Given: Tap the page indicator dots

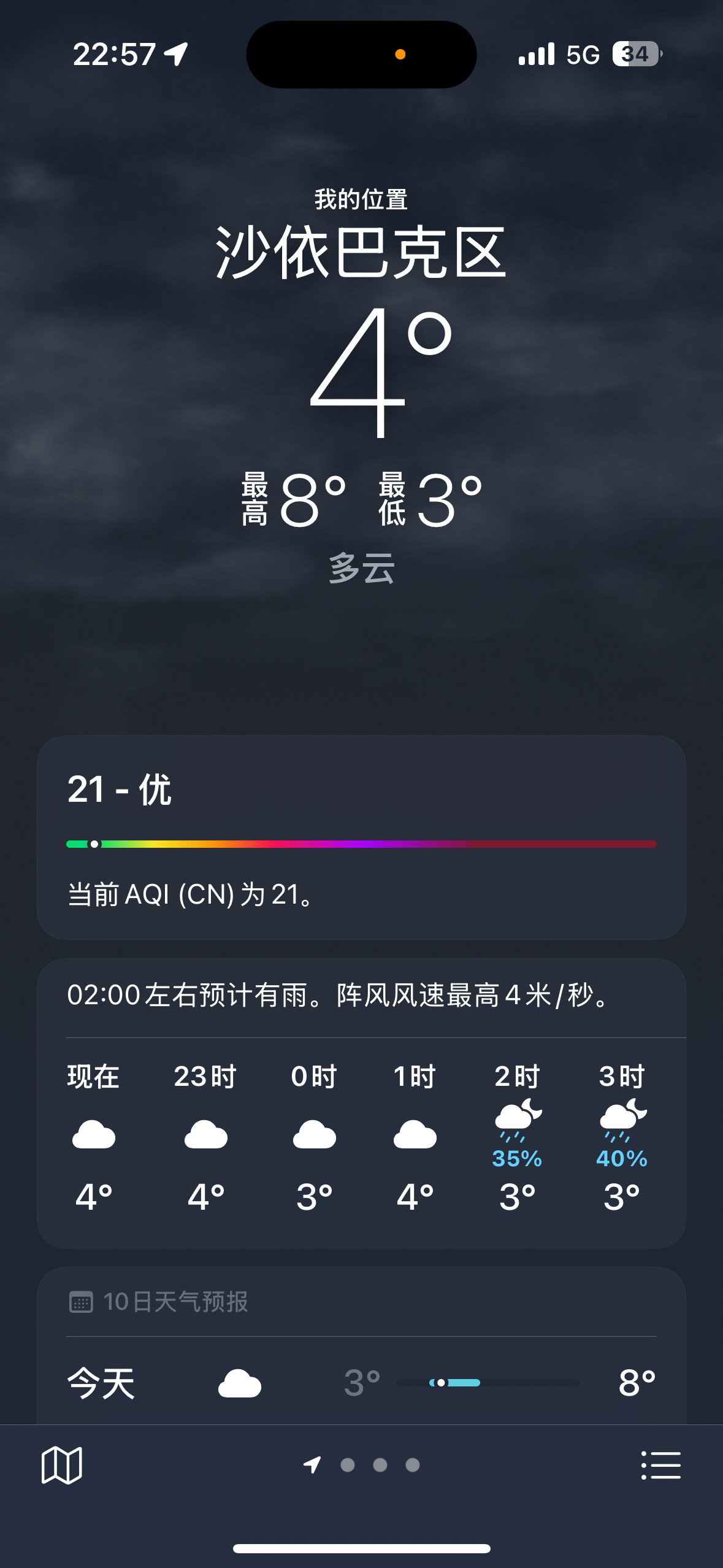Looking at the screenshot, I should 362,1465.
